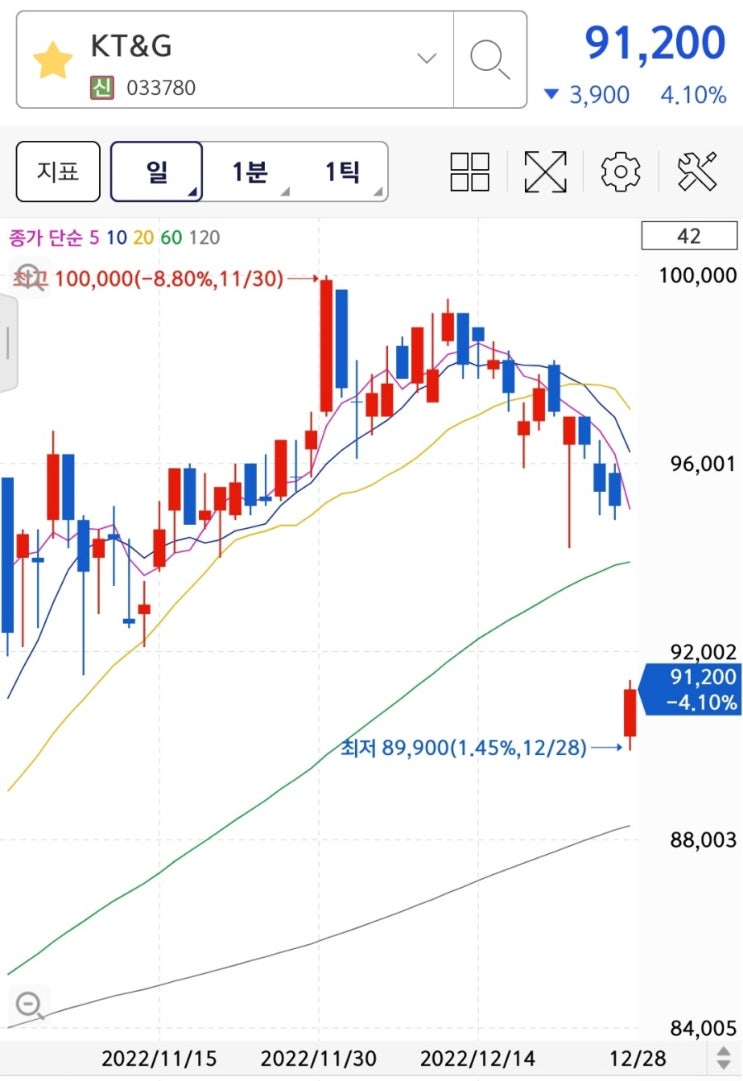The width and height of the screenshot is (743, 1081).
Task: Tap the candle count box showing 42
Action: (x=689, y=236)
